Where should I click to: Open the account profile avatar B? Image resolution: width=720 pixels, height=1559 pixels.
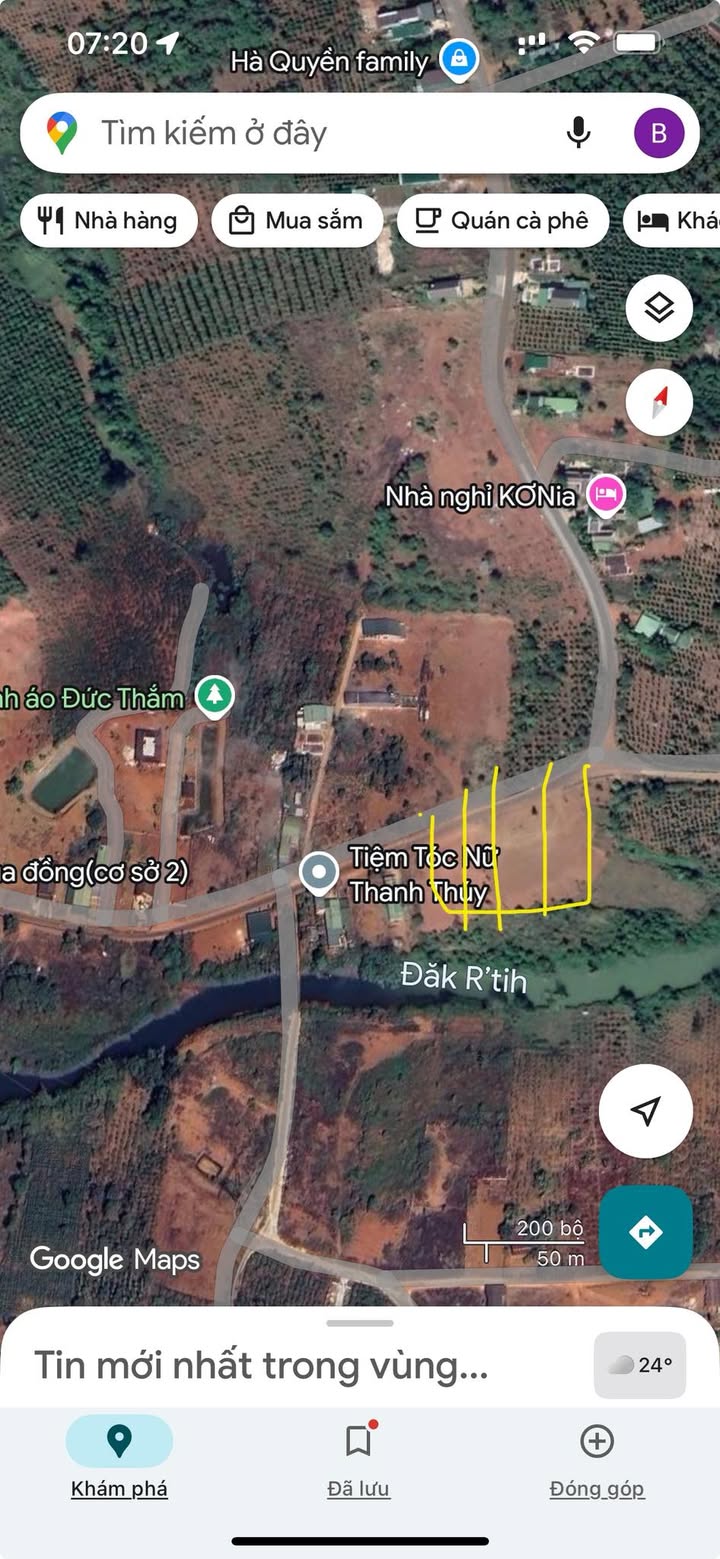click(x=659, y=133)
